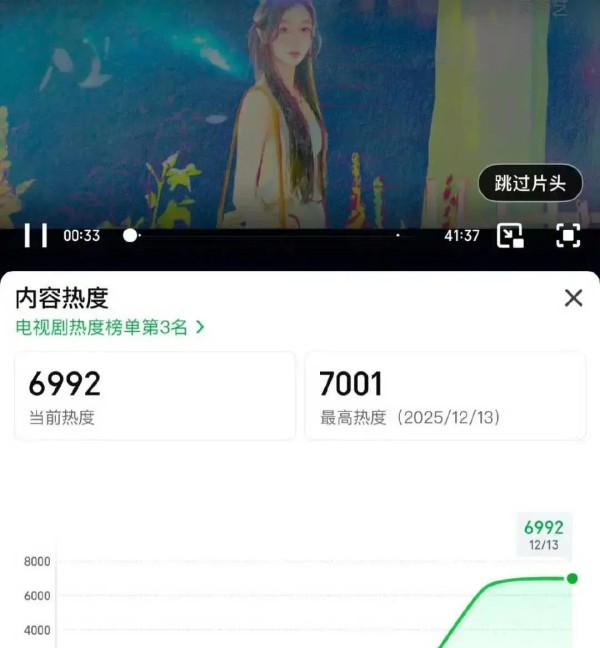Open picture-in-picture mini window
The height and width of the screenshot is (648, 600).
[x=511, y=236]
